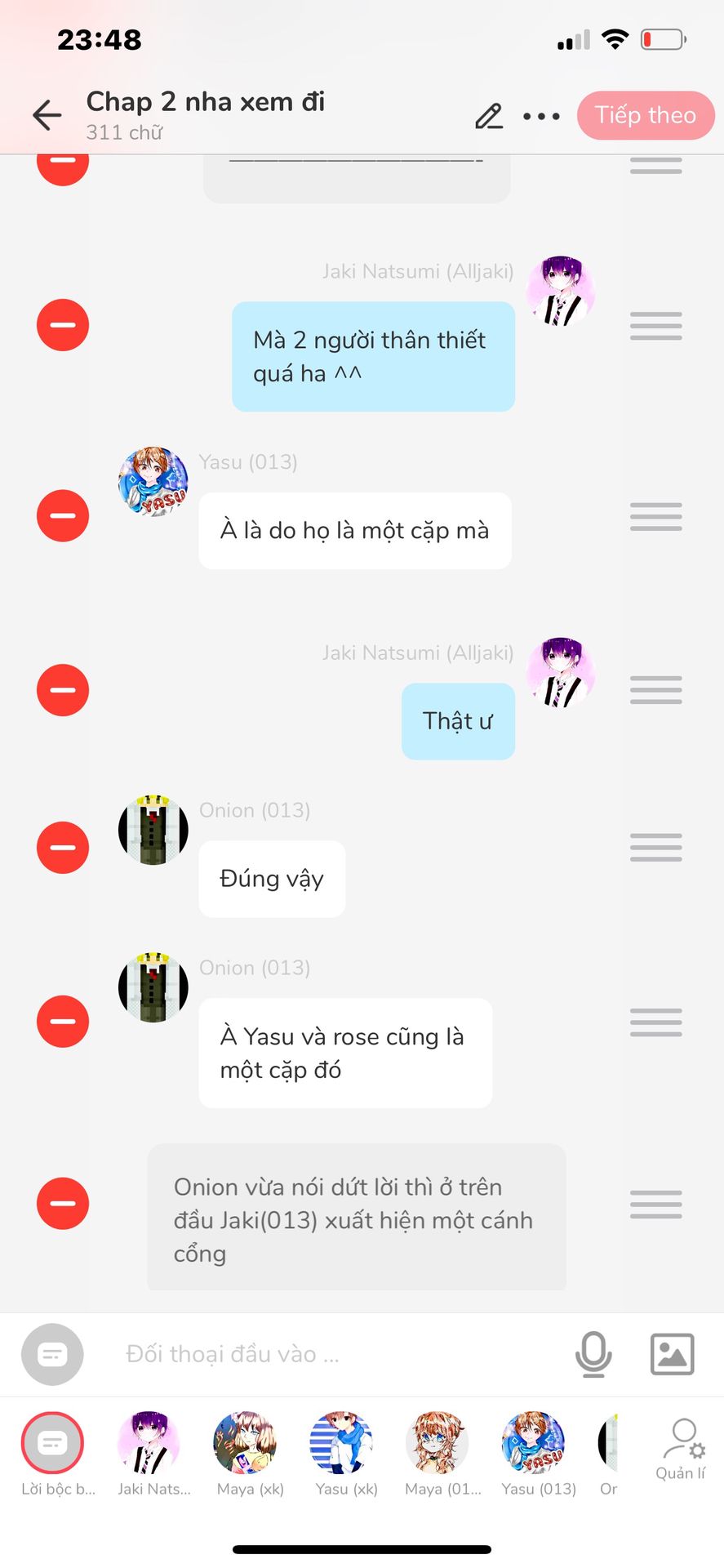The height and width of the screenshot is (1568, 724).
Task: Pick Maya (xk) as the speaker
Action: [x=245, y=1444]
